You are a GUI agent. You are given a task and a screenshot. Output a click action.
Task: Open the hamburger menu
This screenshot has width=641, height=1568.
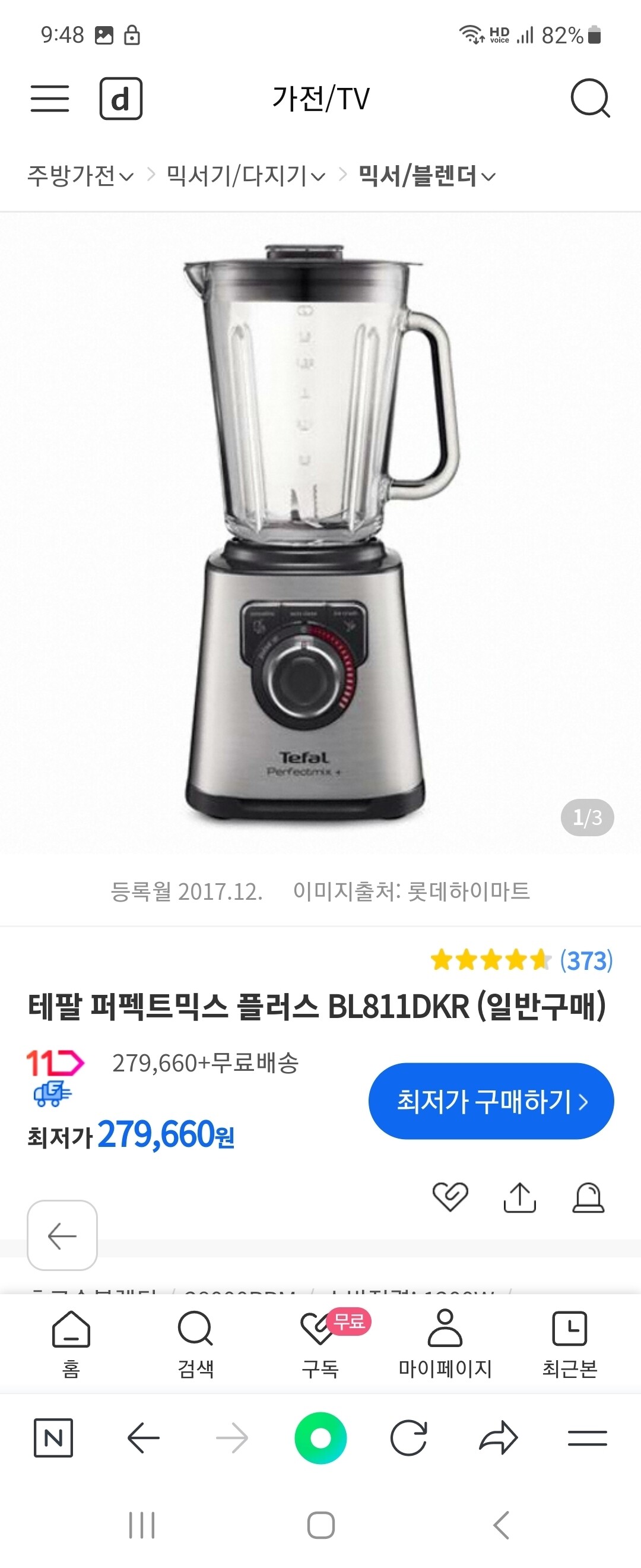[50, 99]
